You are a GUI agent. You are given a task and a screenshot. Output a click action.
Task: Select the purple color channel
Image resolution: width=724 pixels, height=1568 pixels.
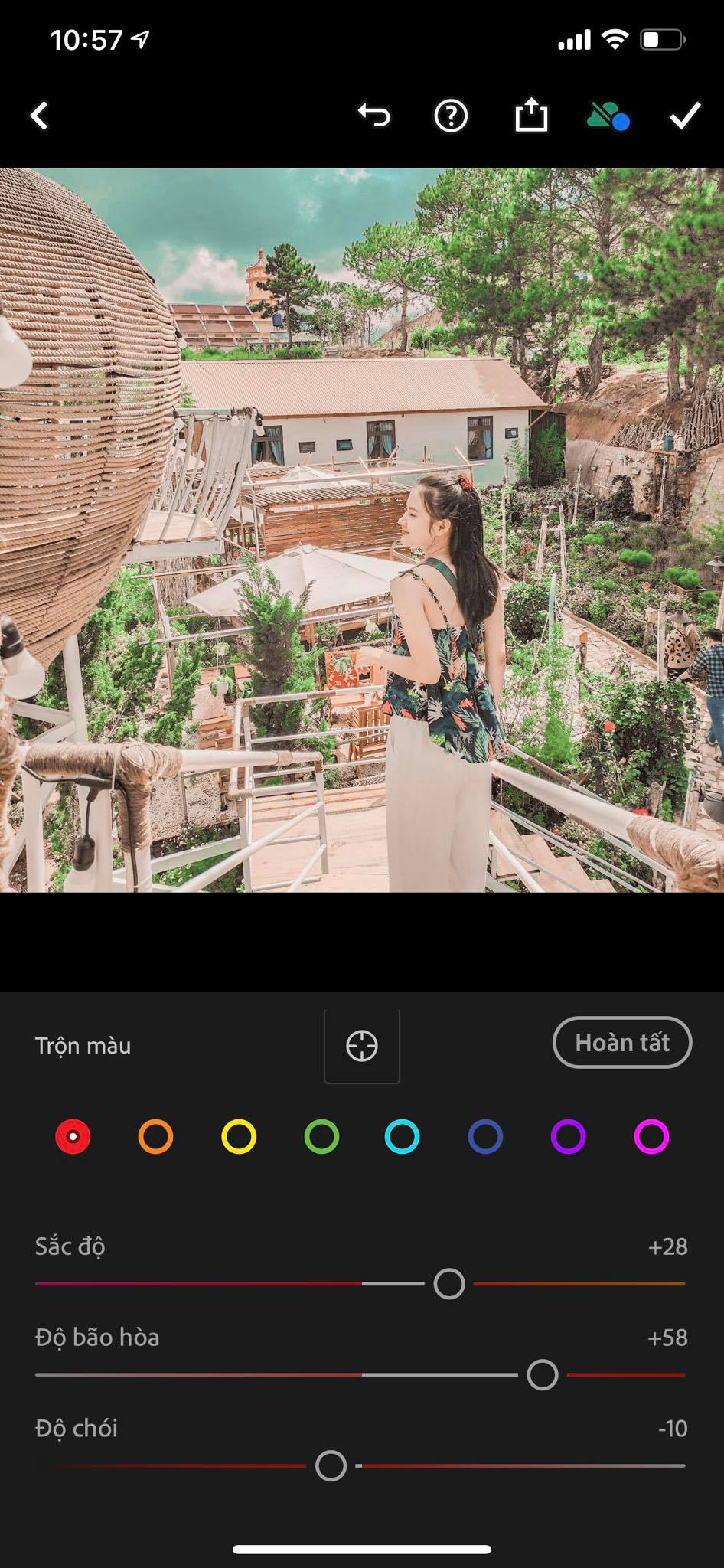point(568,1137)
